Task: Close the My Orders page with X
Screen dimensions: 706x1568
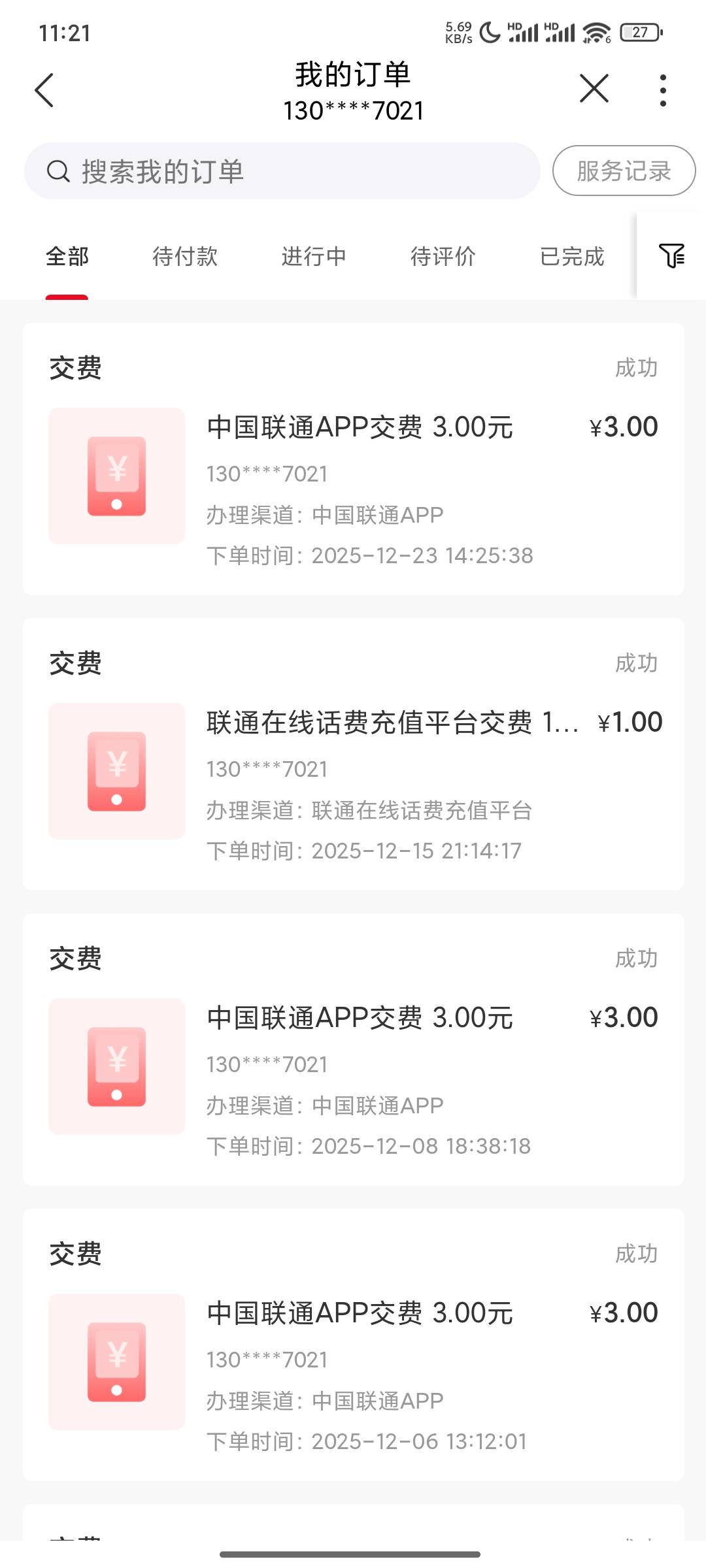Action: point(594,89)
